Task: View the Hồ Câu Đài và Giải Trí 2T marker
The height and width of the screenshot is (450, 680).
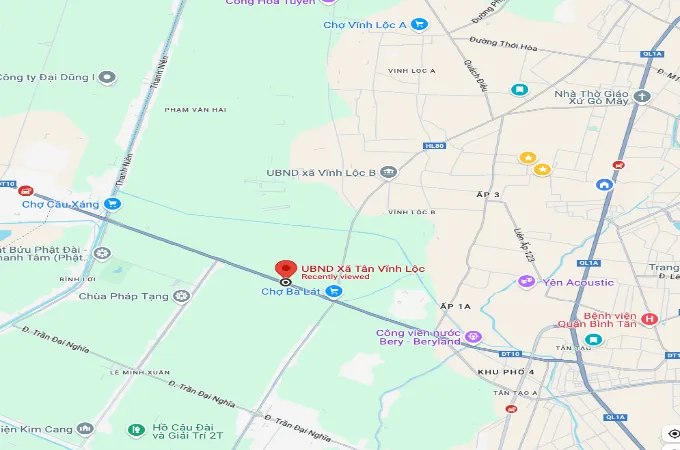Action: (x=136, y=430)
